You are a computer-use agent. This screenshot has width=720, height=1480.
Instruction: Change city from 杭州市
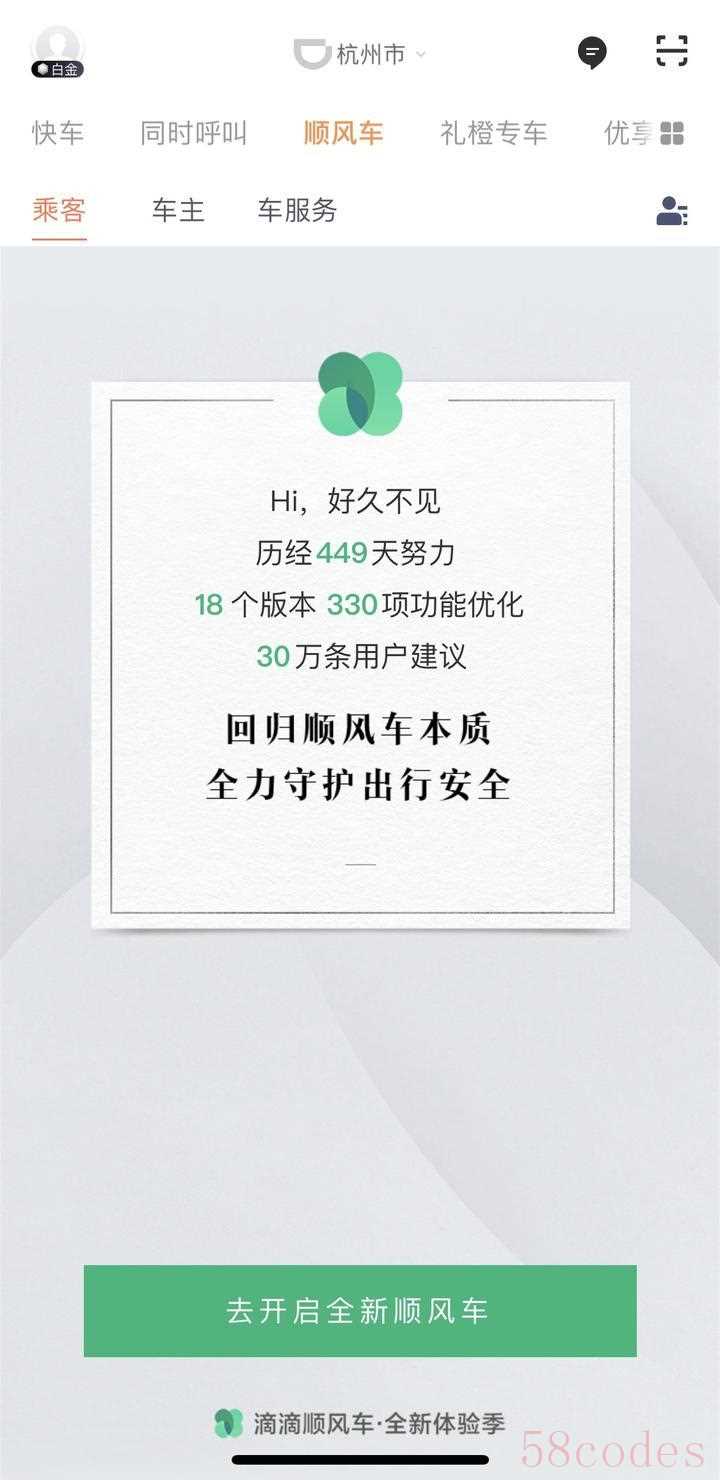tap(370, 54)
